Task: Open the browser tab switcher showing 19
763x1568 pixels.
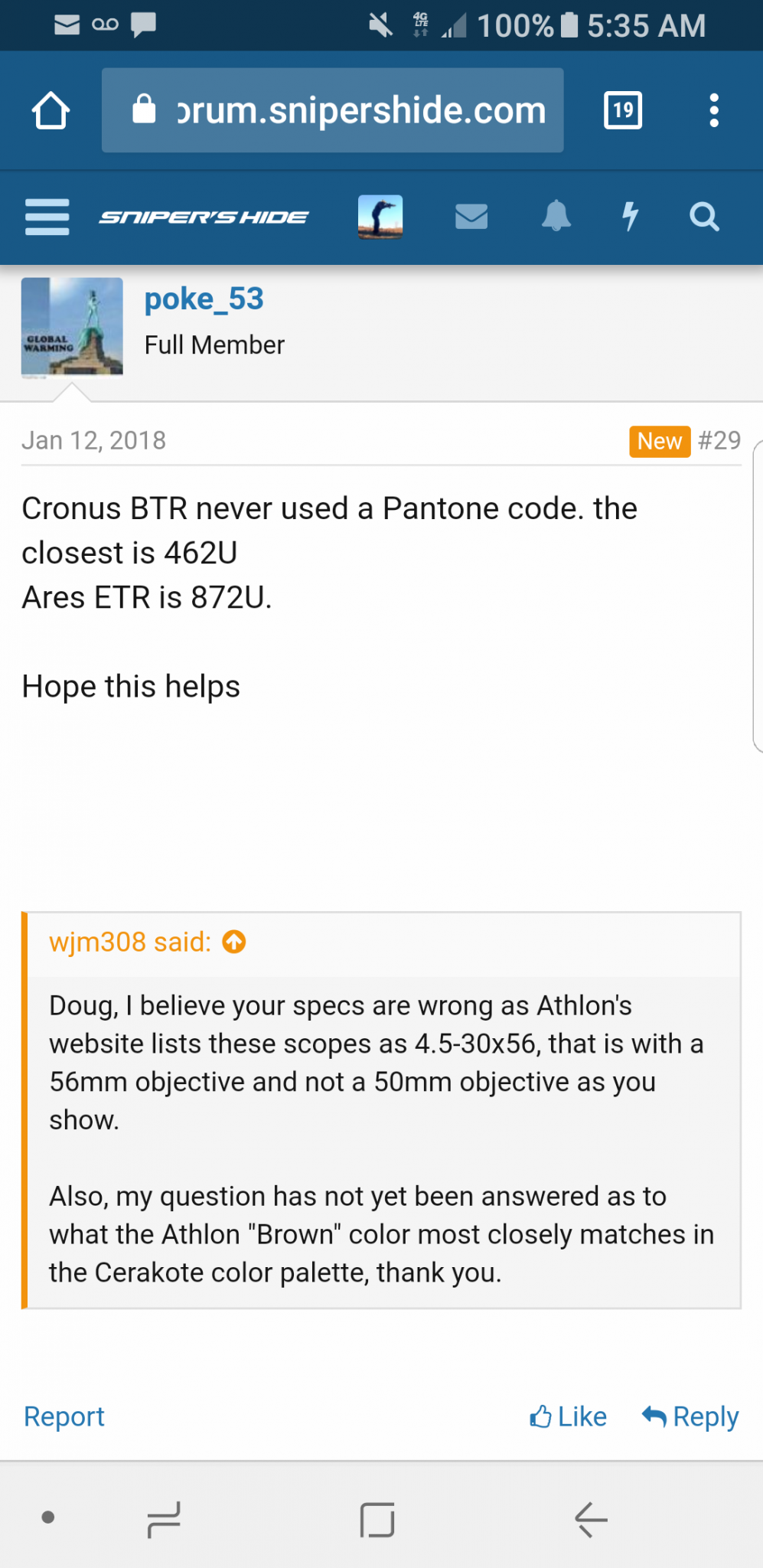Action: coord(623,110)
